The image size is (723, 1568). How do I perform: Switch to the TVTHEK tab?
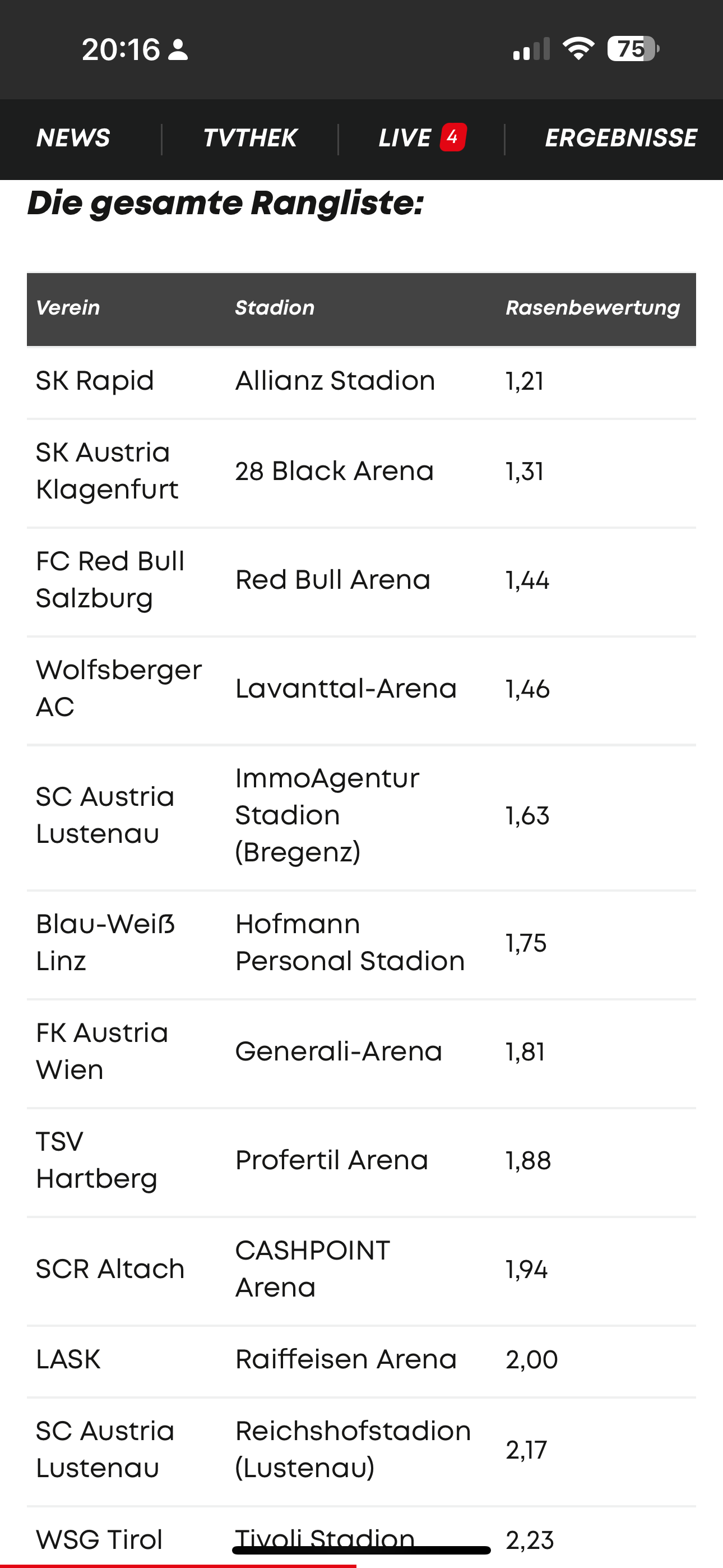[249, 138]
